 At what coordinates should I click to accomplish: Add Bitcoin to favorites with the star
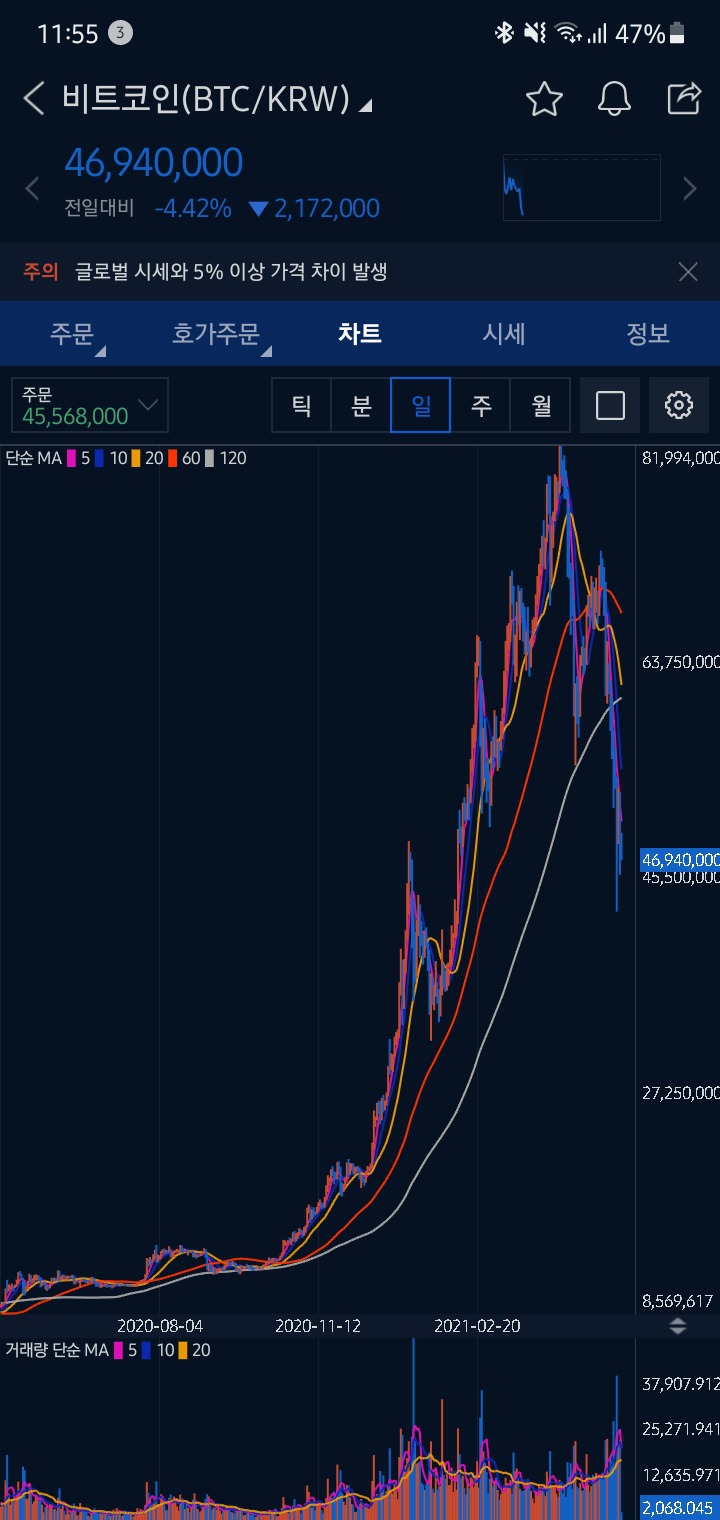point(544,99)
